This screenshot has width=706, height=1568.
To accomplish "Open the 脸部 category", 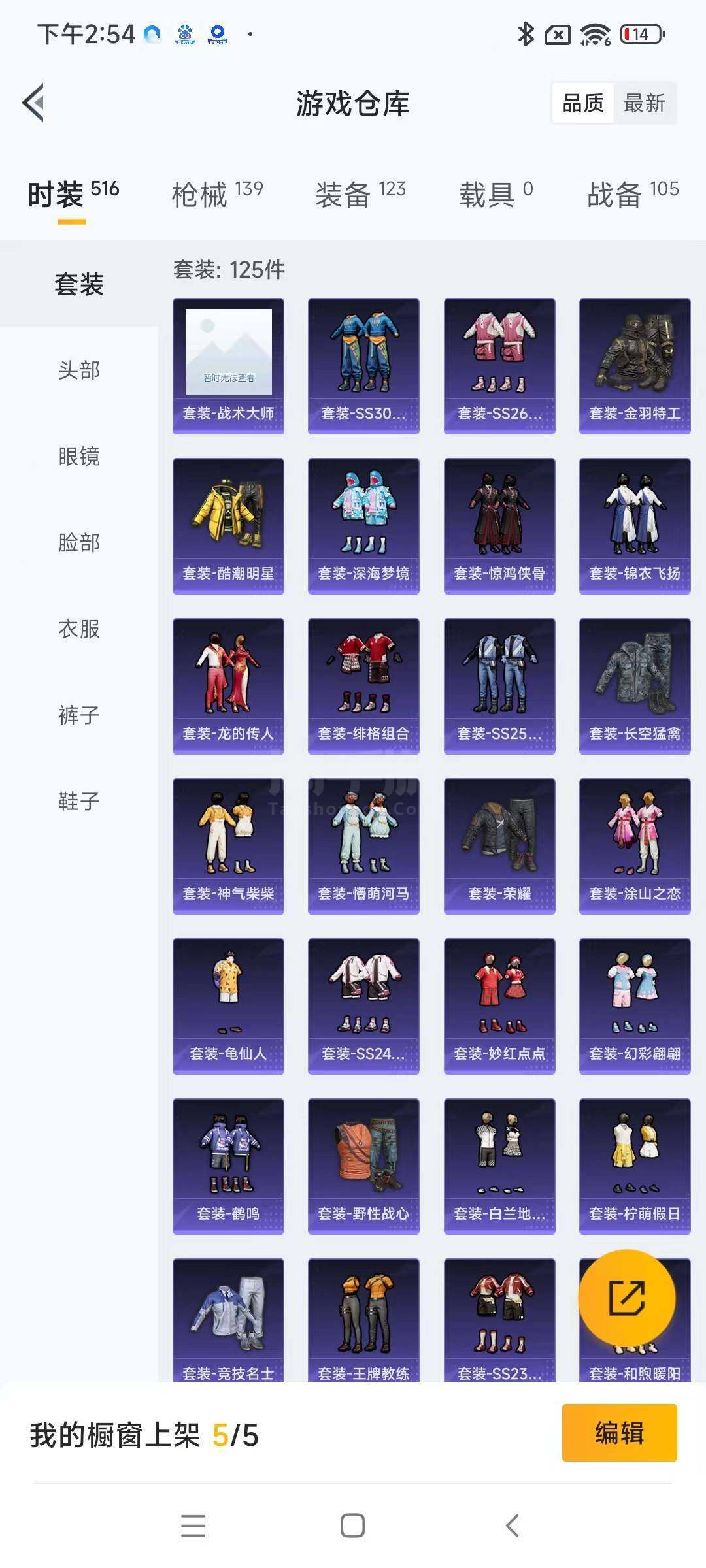I will (79, 542).
